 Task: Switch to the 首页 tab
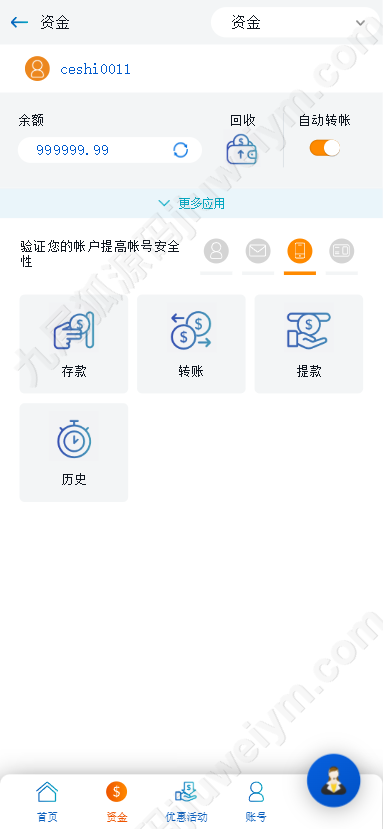pos(47,802)
